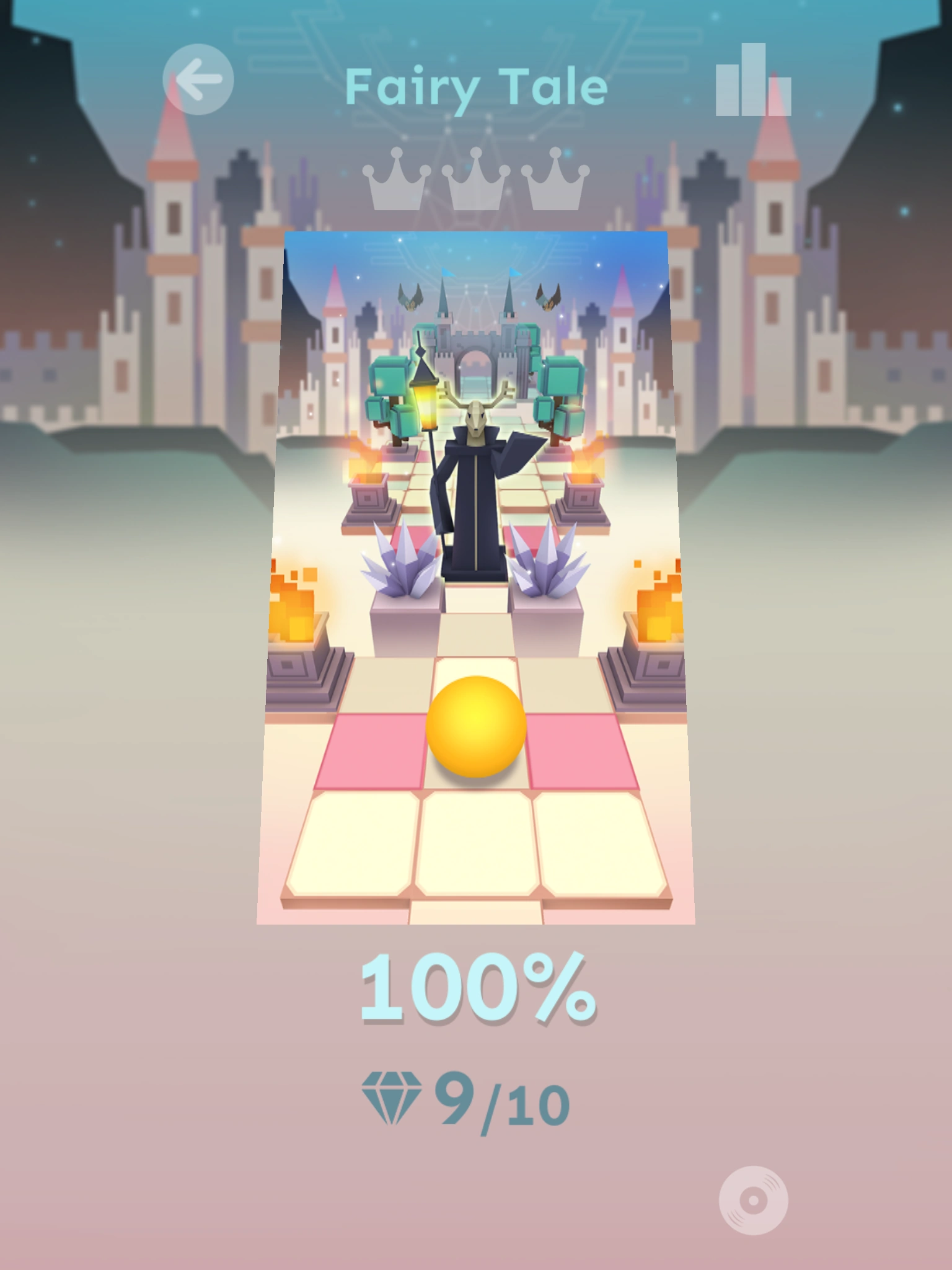Image resolution: width=952 pixels, height=1270 pixels.
Task: Open the music disc button
Action: point(753,1201)
